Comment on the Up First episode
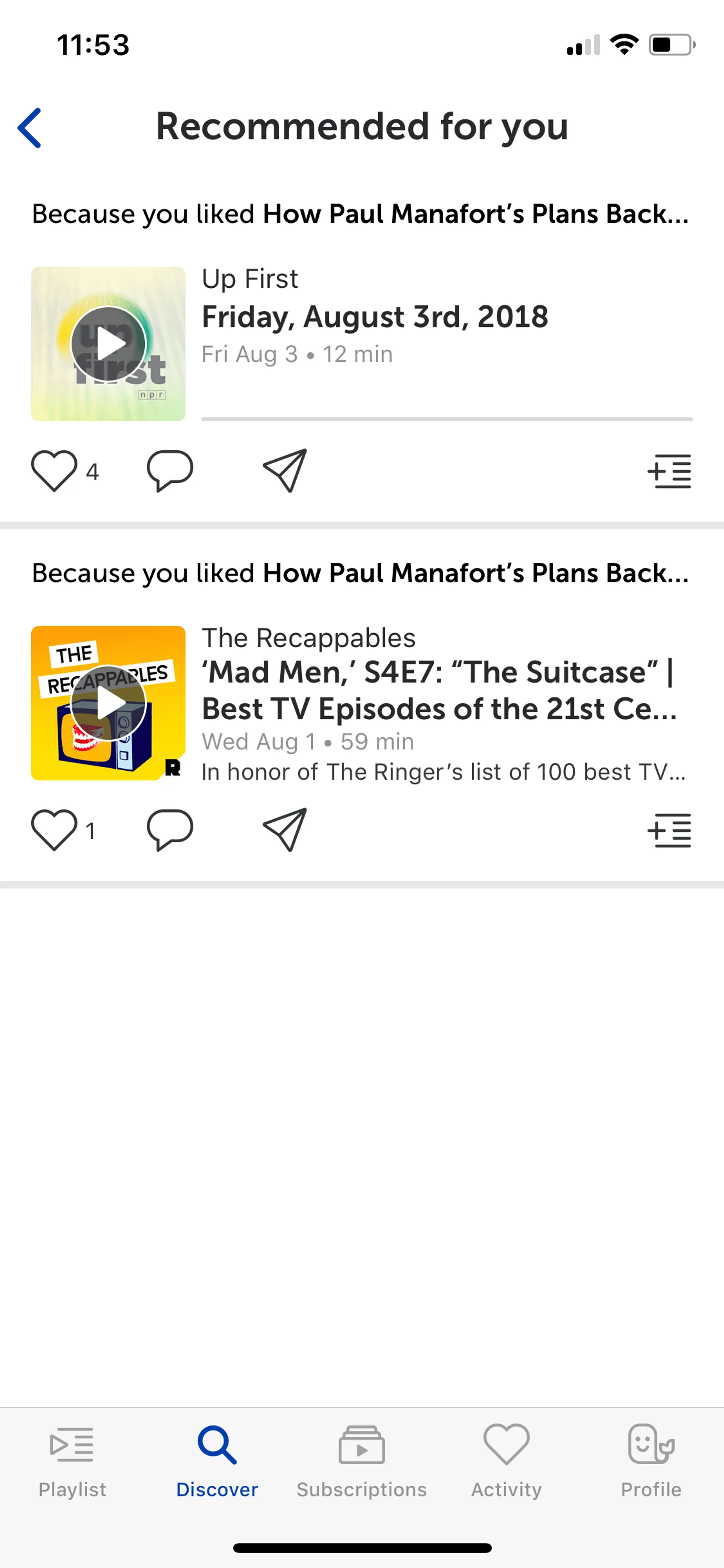The height and width of the screenshot is (1568, 724). click(x=170, y=470)
